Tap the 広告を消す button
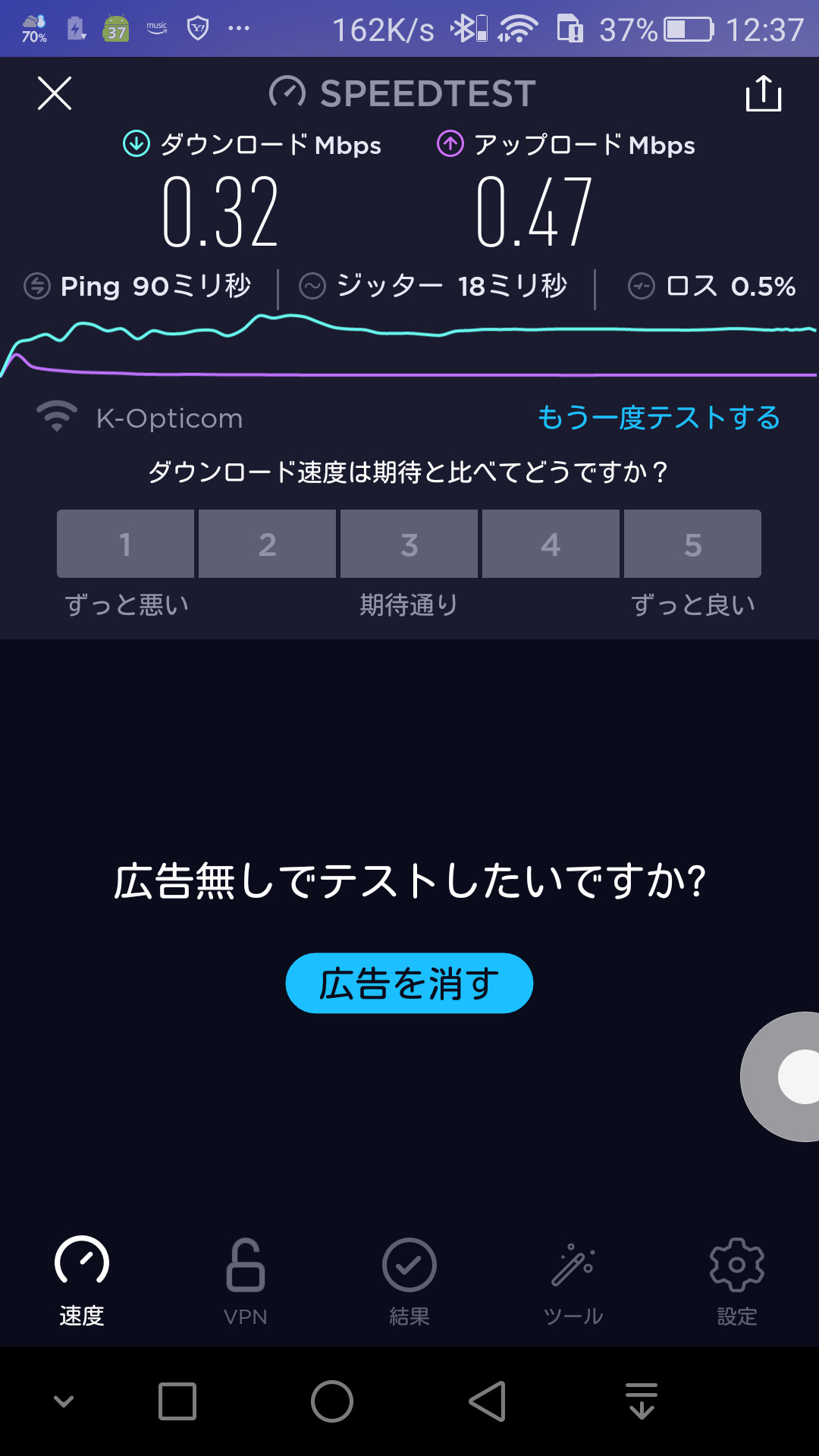The height and width of the screenshot is (1456, 819). click(409, 983)
